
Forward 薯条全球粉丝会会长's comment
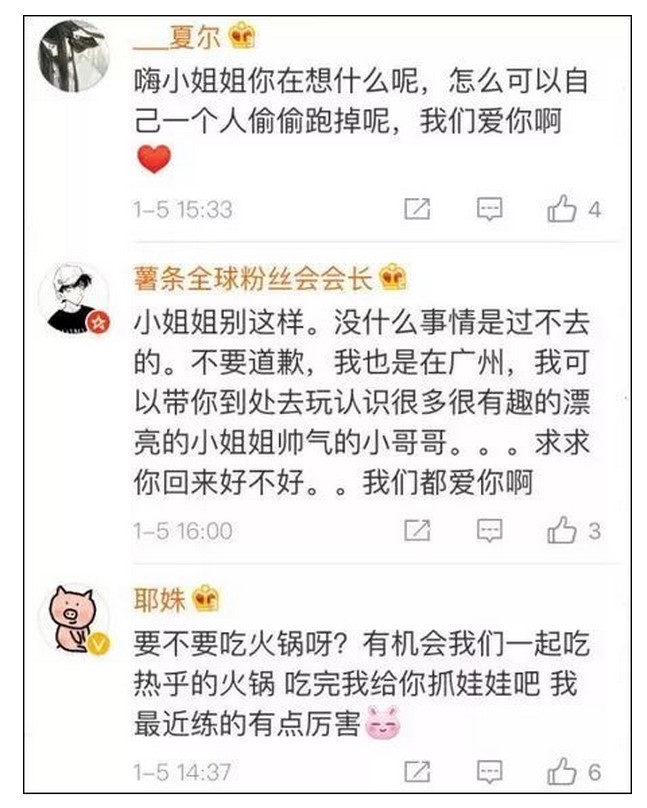[417, 530]
